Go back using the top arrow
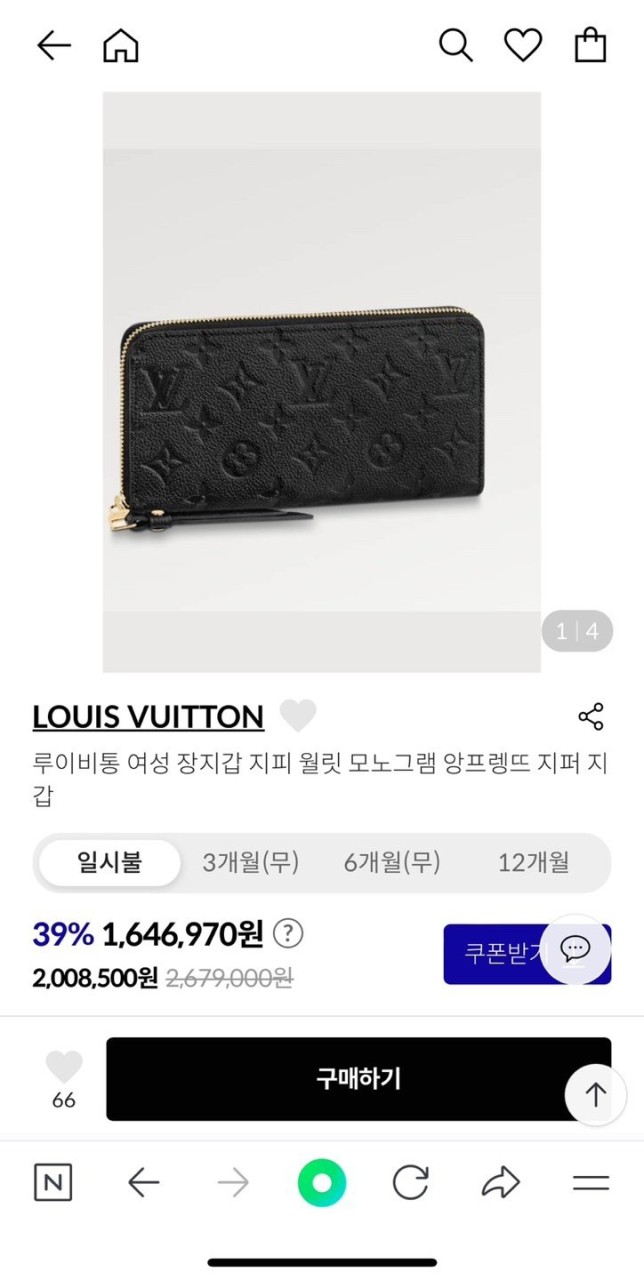644x1280 pixels. pos(54,45)
